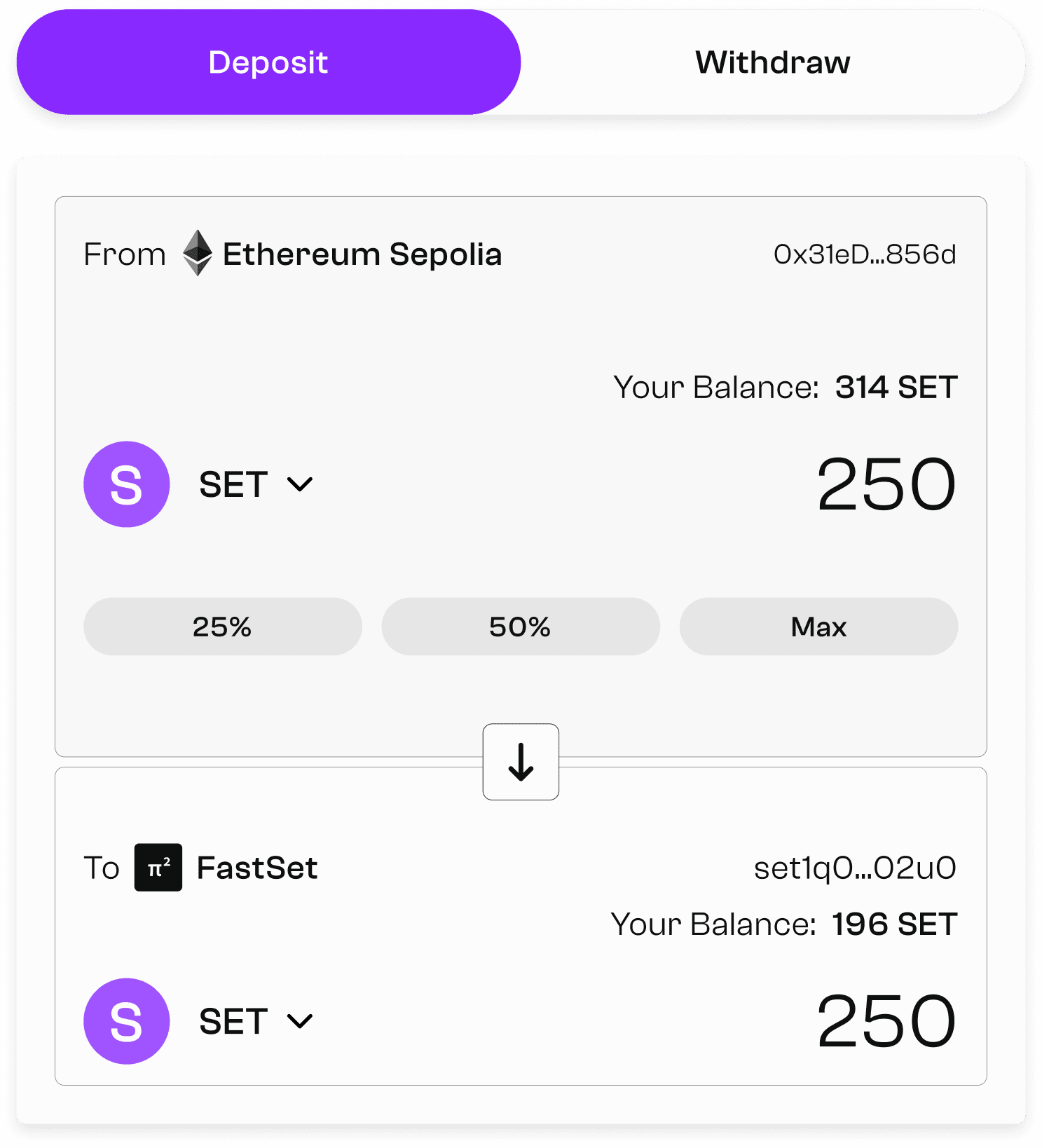Expand the SET token dropdown under FastSet
1042x1148 pixels.
tap(256, 1021)
